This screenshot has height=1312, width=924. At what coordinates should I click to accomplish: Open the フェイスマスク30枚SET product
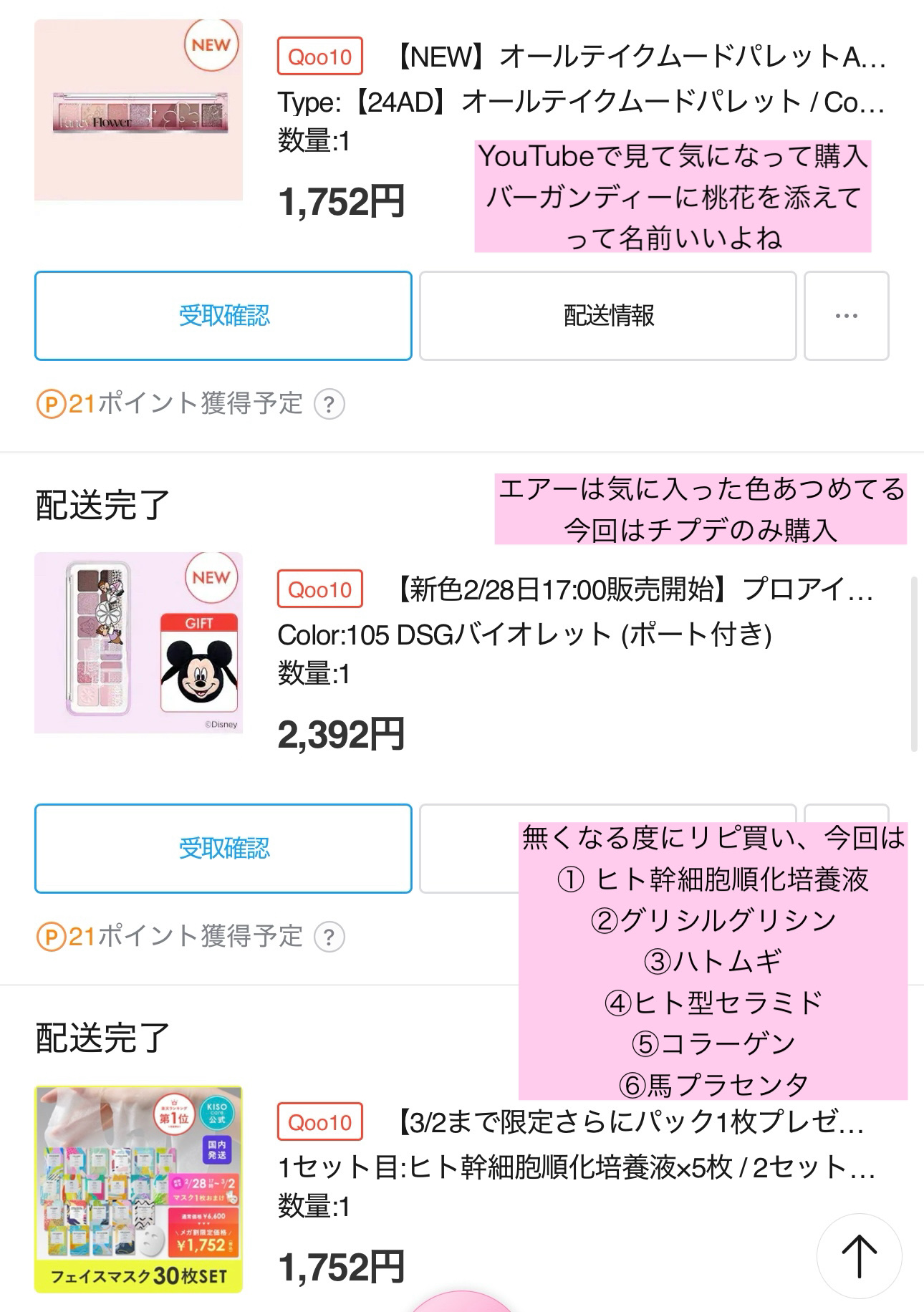[138, 1189]
